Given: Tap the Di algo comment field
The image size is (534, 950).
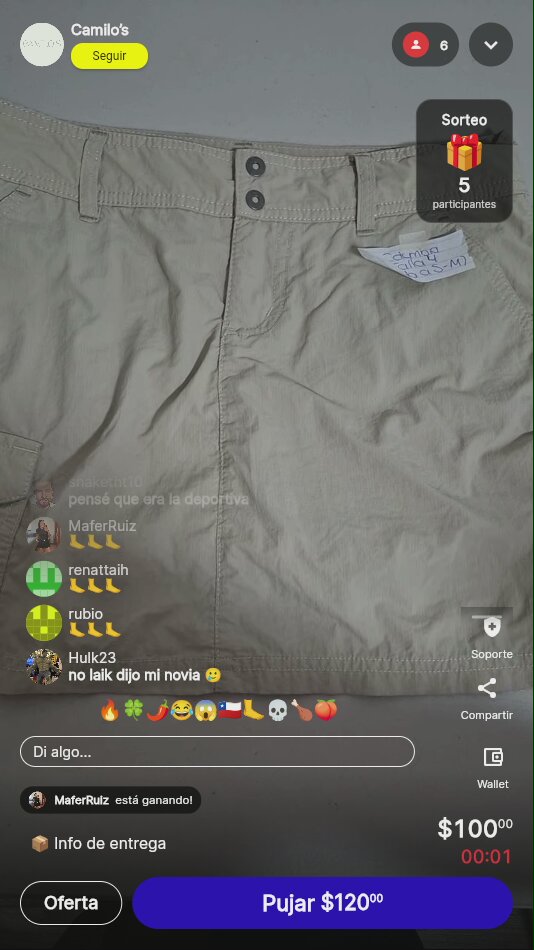Looking at the screenshot, I should click(x=217, y=752).
